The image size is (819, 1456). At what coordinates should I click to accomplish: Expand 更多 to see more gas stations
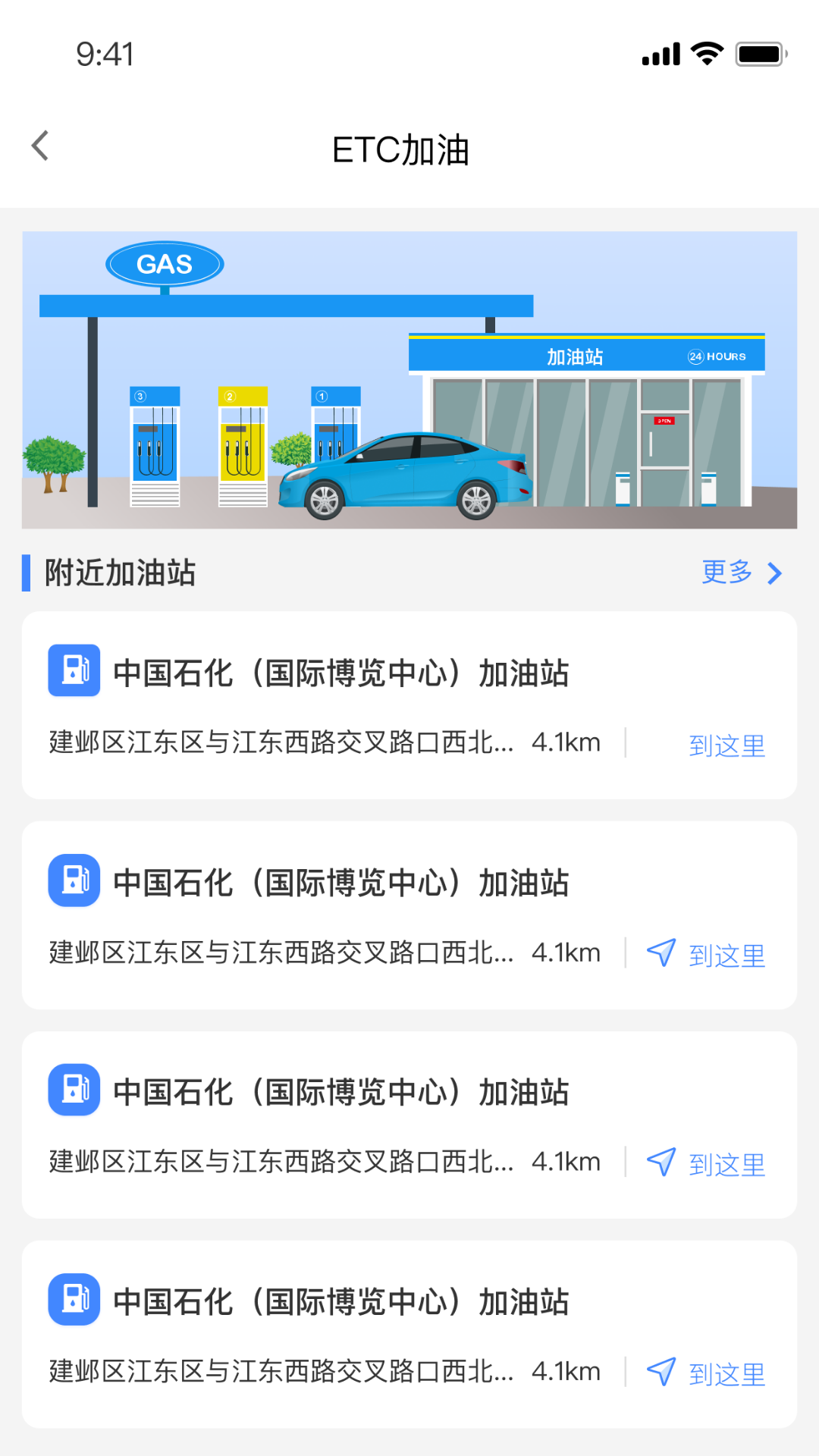(726, 573)
